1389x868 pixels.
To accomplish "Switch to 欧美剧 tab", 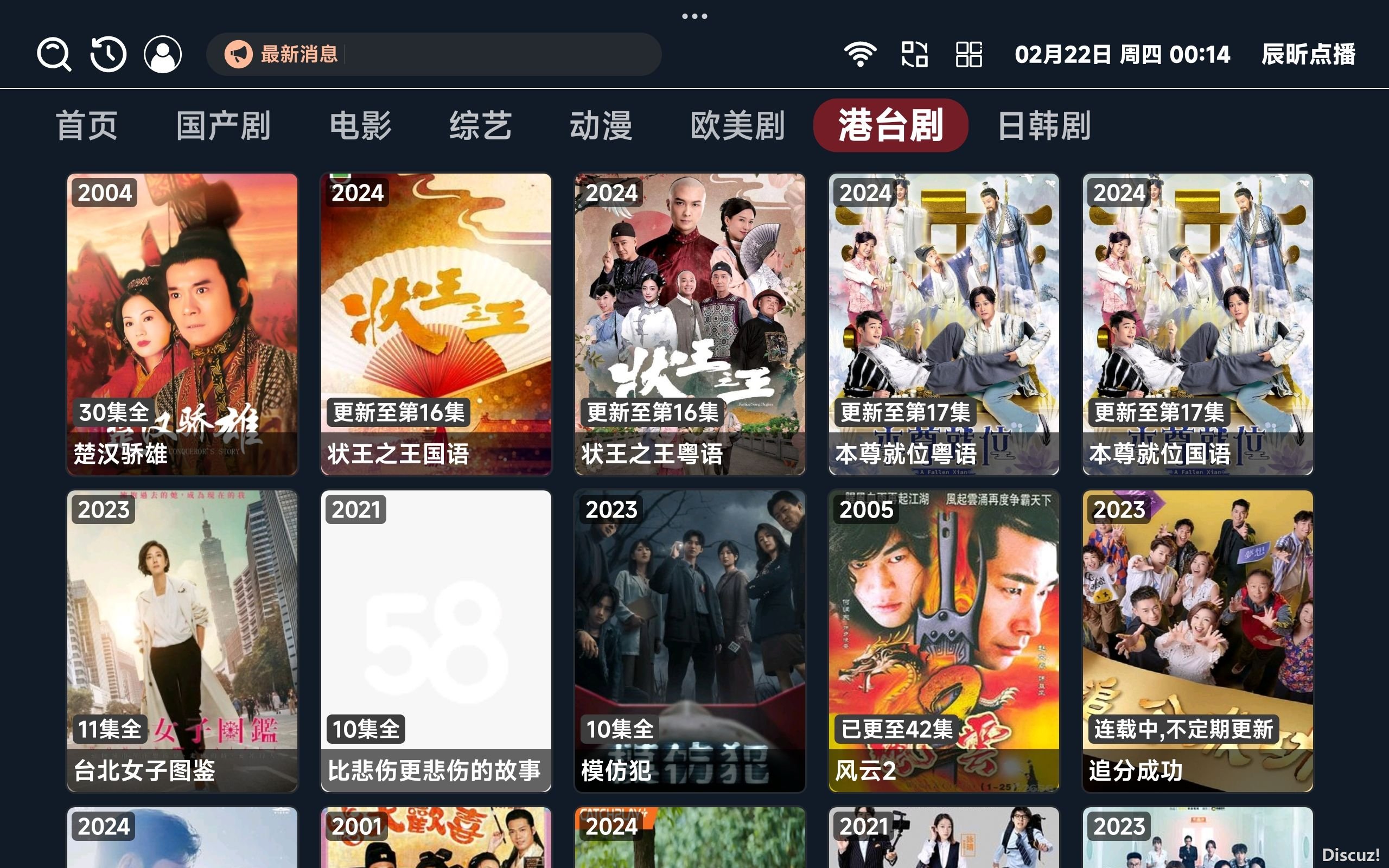I will click(737, 125).
